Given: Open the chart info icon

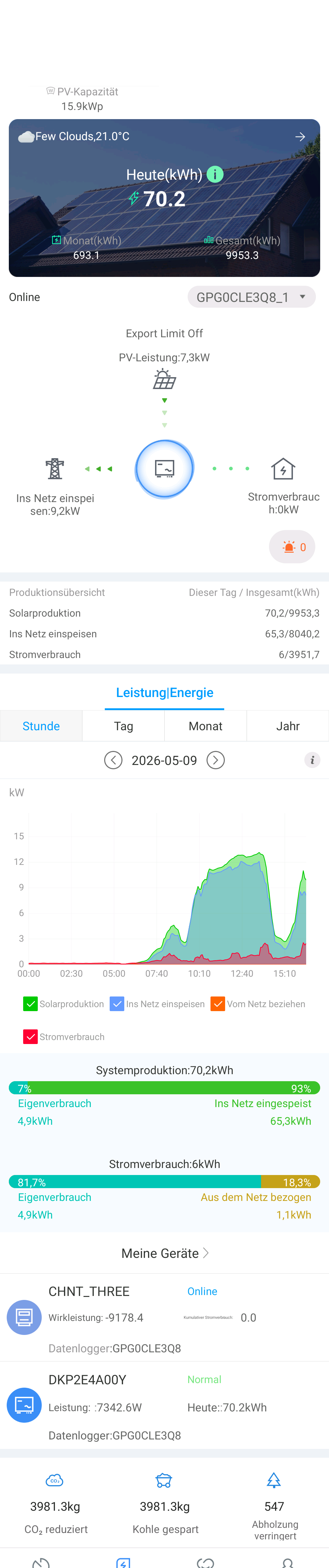Looking at the screenshot, I should (x=312, y=760).
